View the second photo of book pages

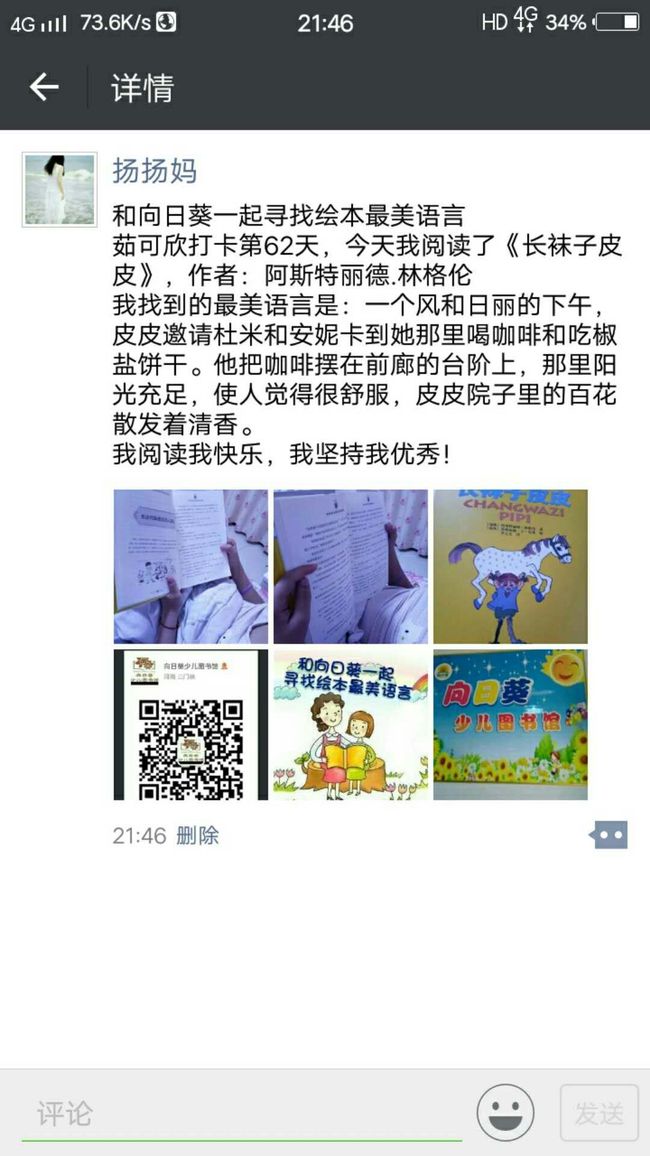(x=351, y=566)
